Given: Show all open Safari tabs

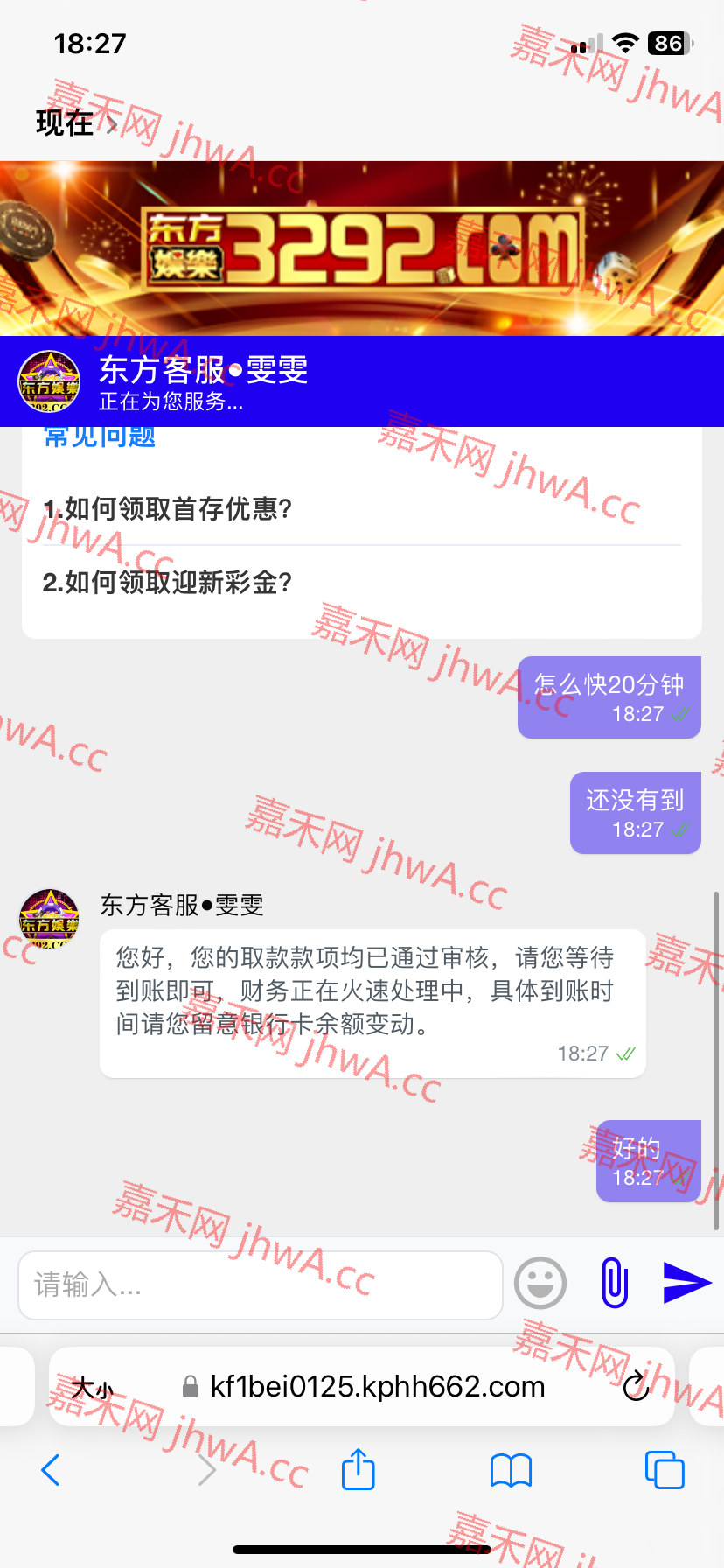Looking at the screenshot, I should [665, 1470].
